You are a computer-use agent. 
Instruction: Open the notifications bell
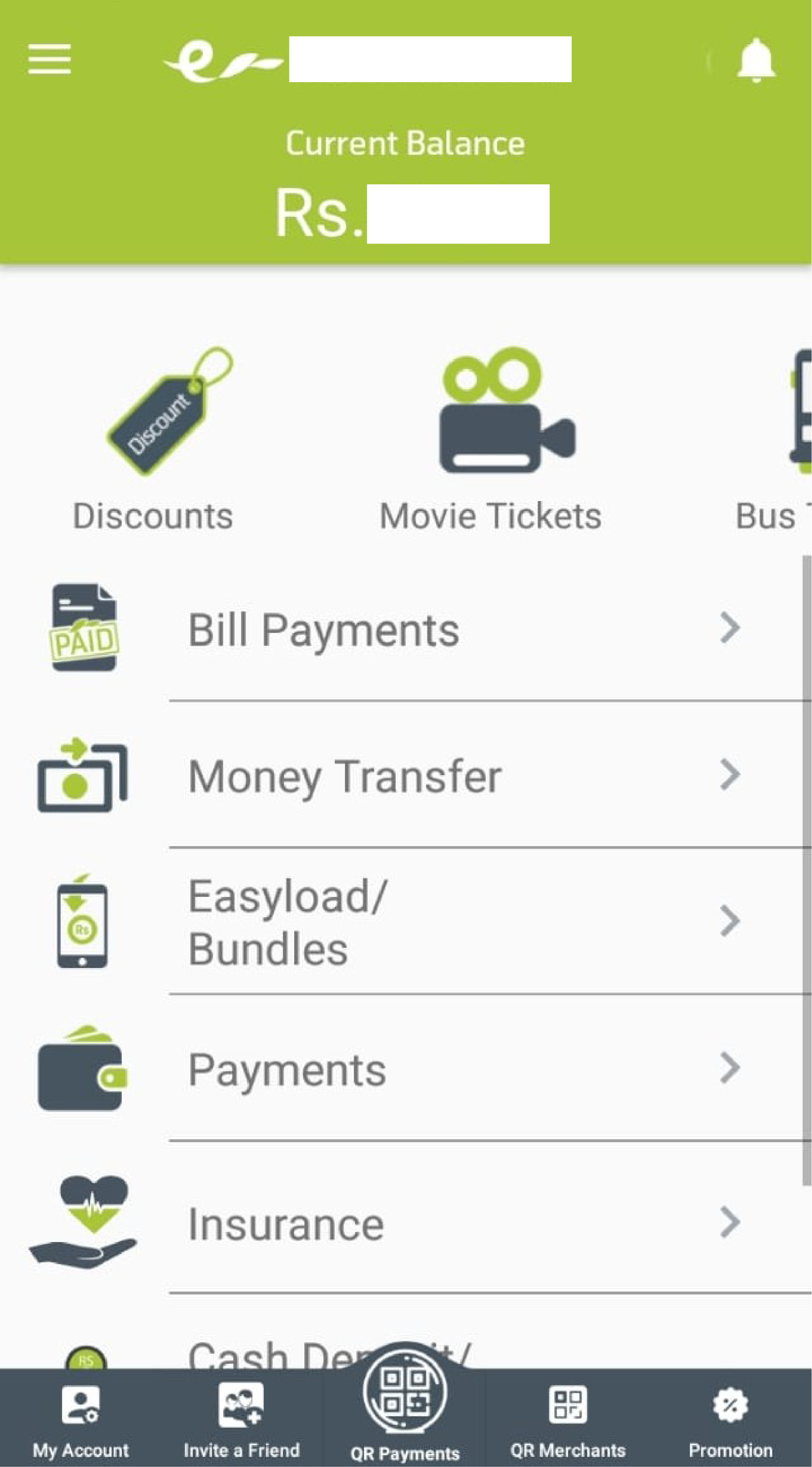[755, 60]
